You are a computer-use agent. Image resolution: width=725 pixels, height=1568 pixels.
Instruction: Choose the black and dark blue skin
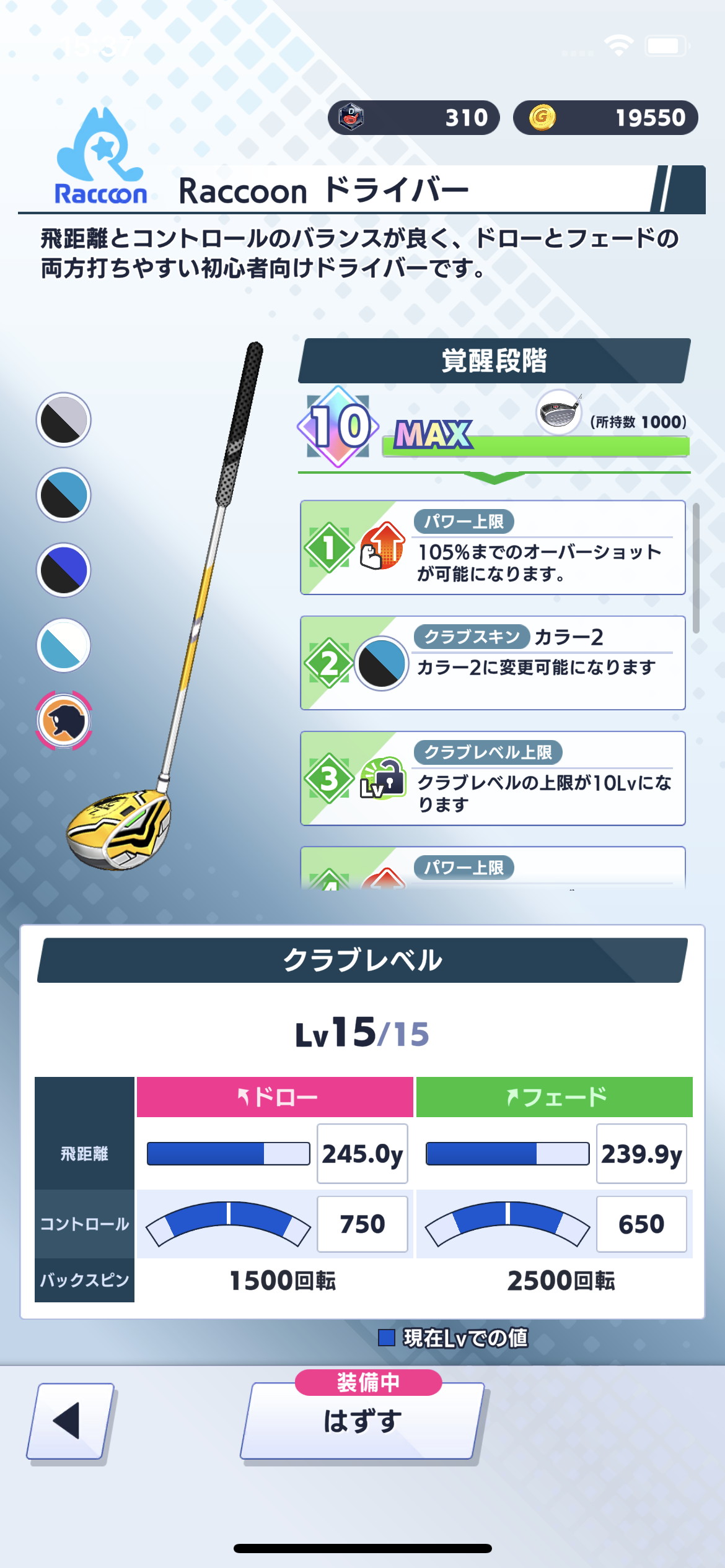[63, 570]
